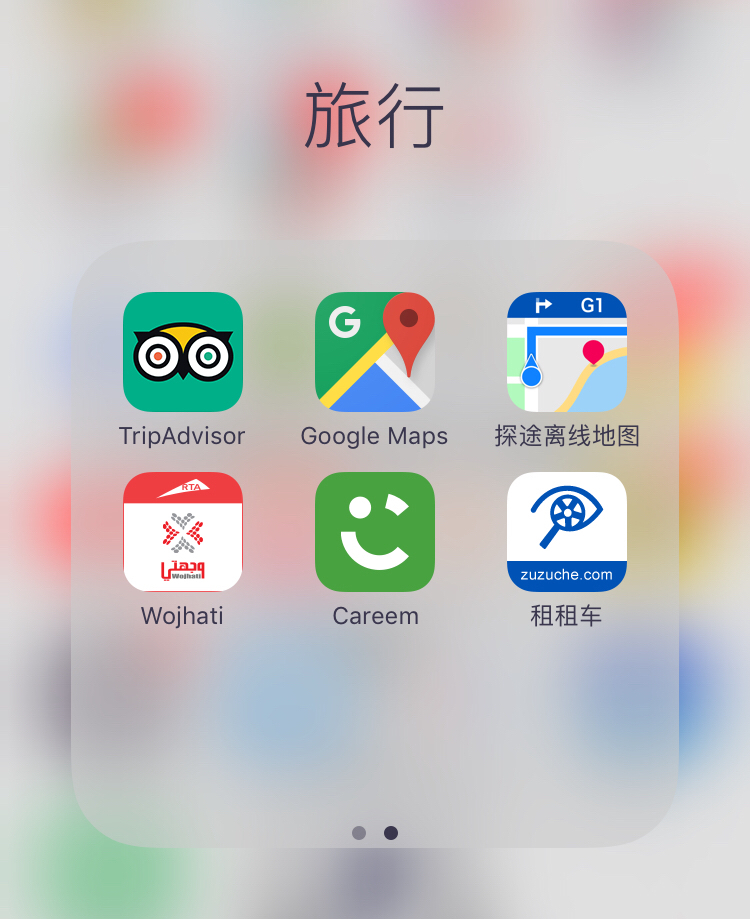This screenshot has height=919, width=750.
Task: Launch Google Maps
Action: (375, 352)
